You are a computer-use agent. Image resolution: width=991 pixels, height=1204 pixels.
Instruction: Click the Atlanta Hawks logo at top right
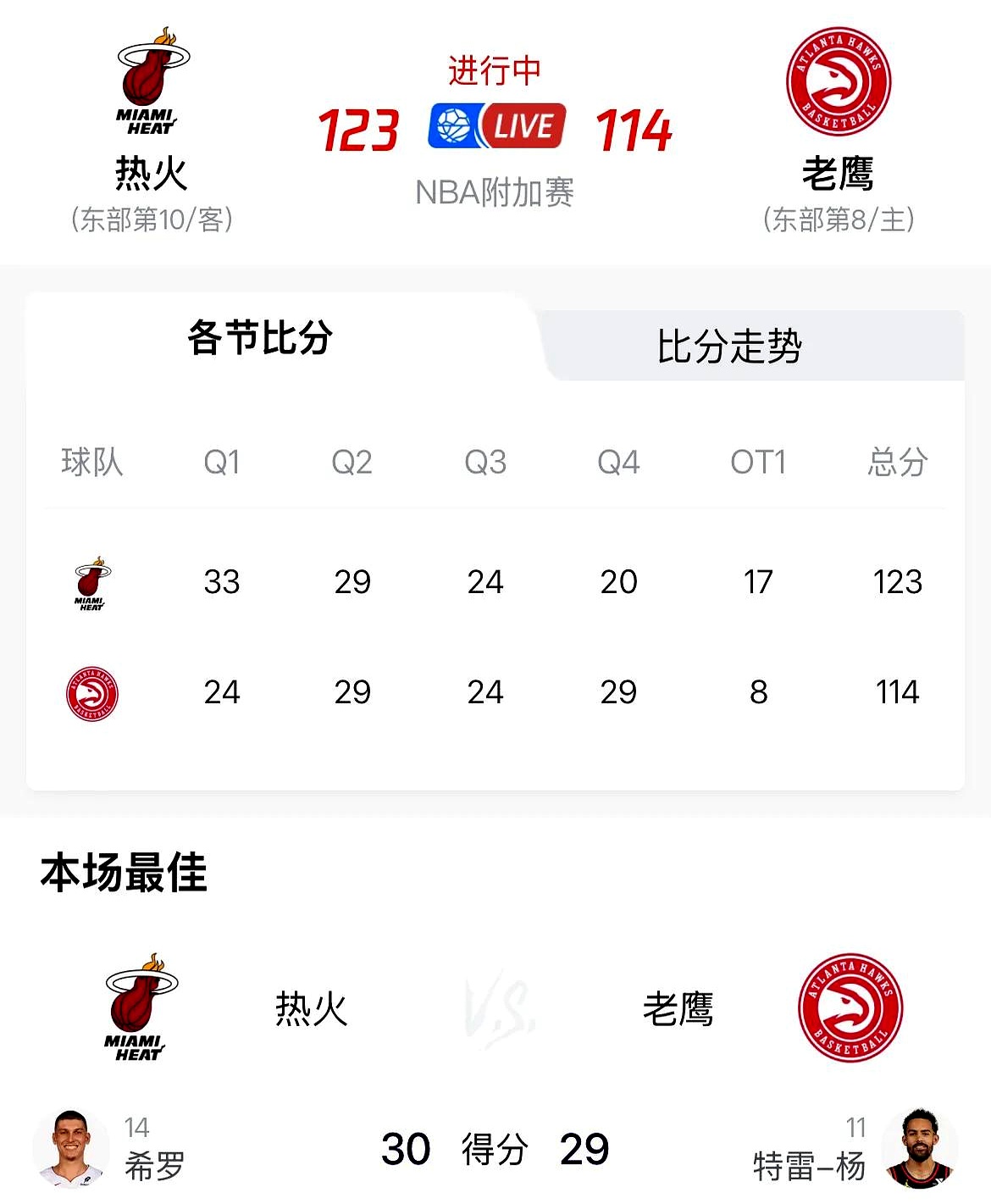pos(839,79)
